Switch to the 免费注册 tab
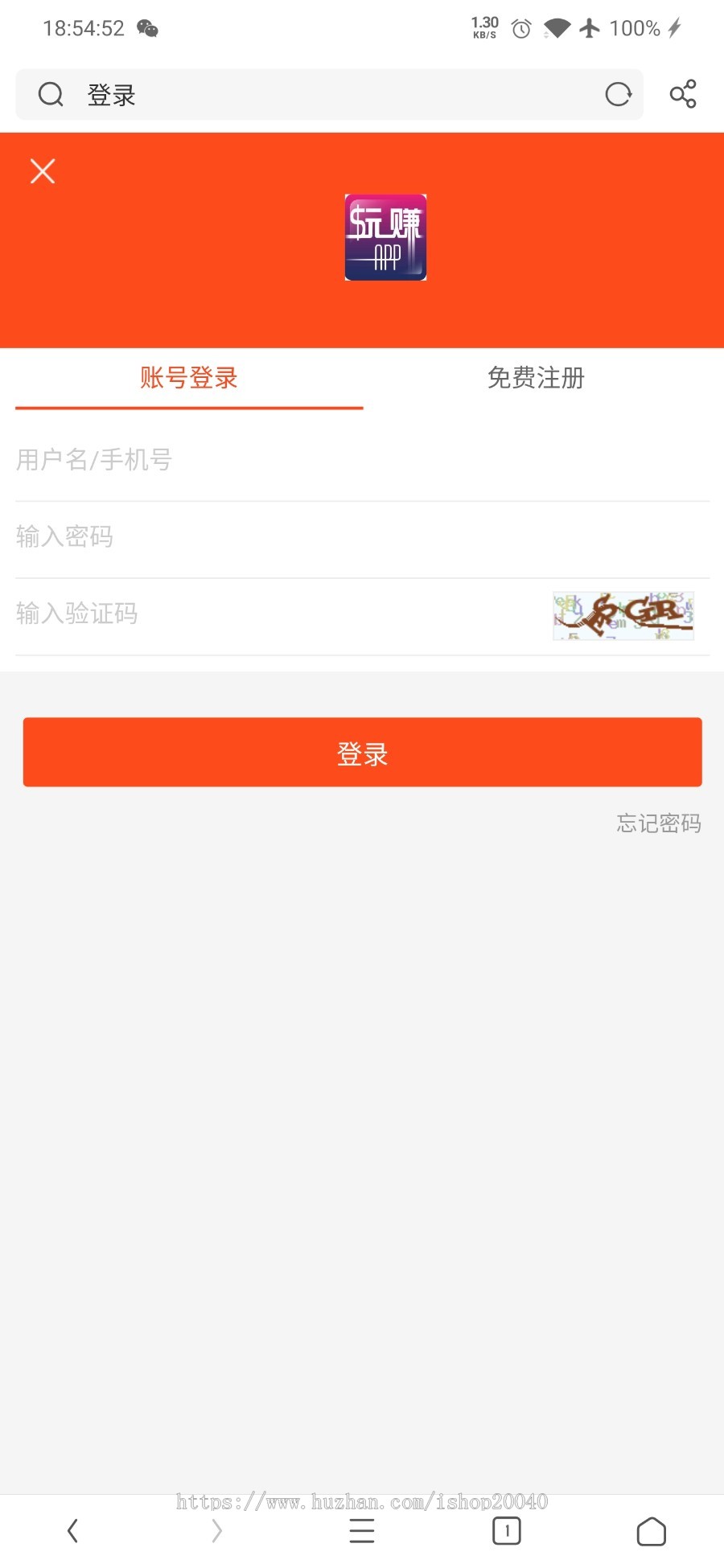This screenshot has height=1568, width=724. (x=534, y=378)
